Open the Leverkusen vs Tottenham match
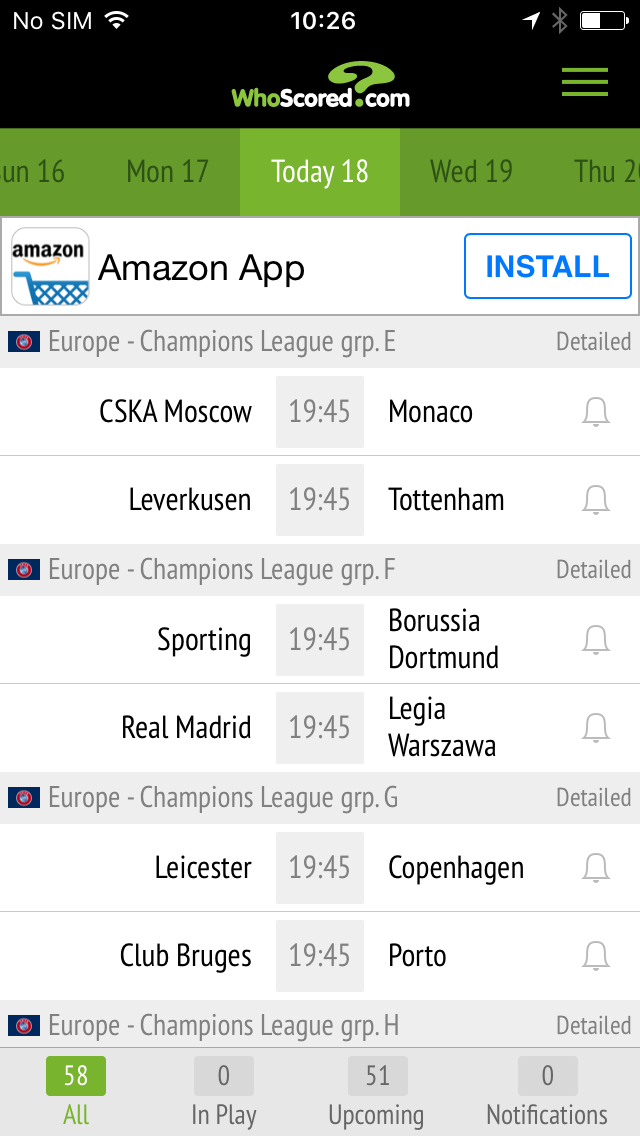The image size is (640, 1136). [x=320, y=500]
